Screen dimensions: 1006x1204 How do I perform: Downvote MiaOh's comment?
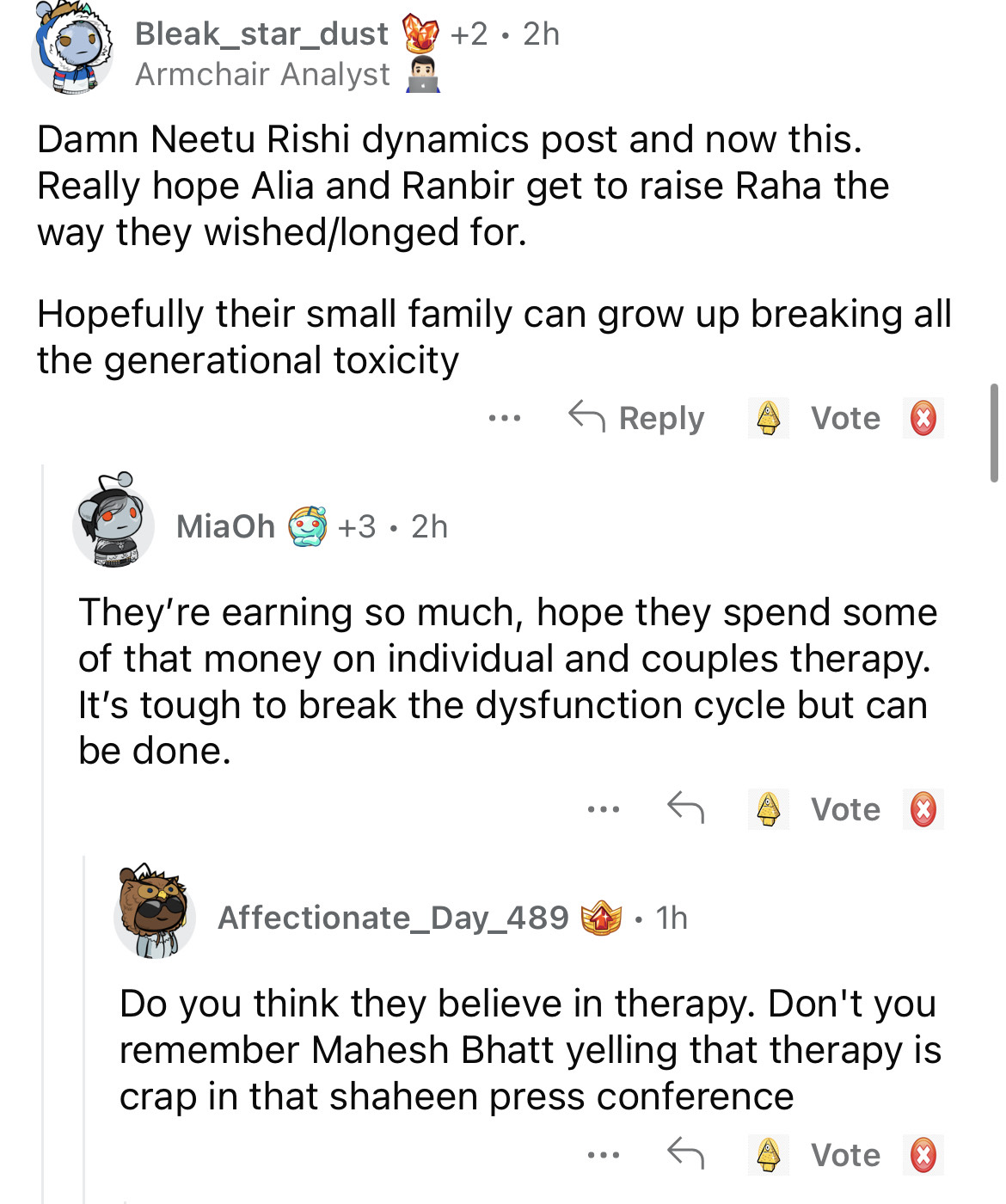[x=923, y=809]
